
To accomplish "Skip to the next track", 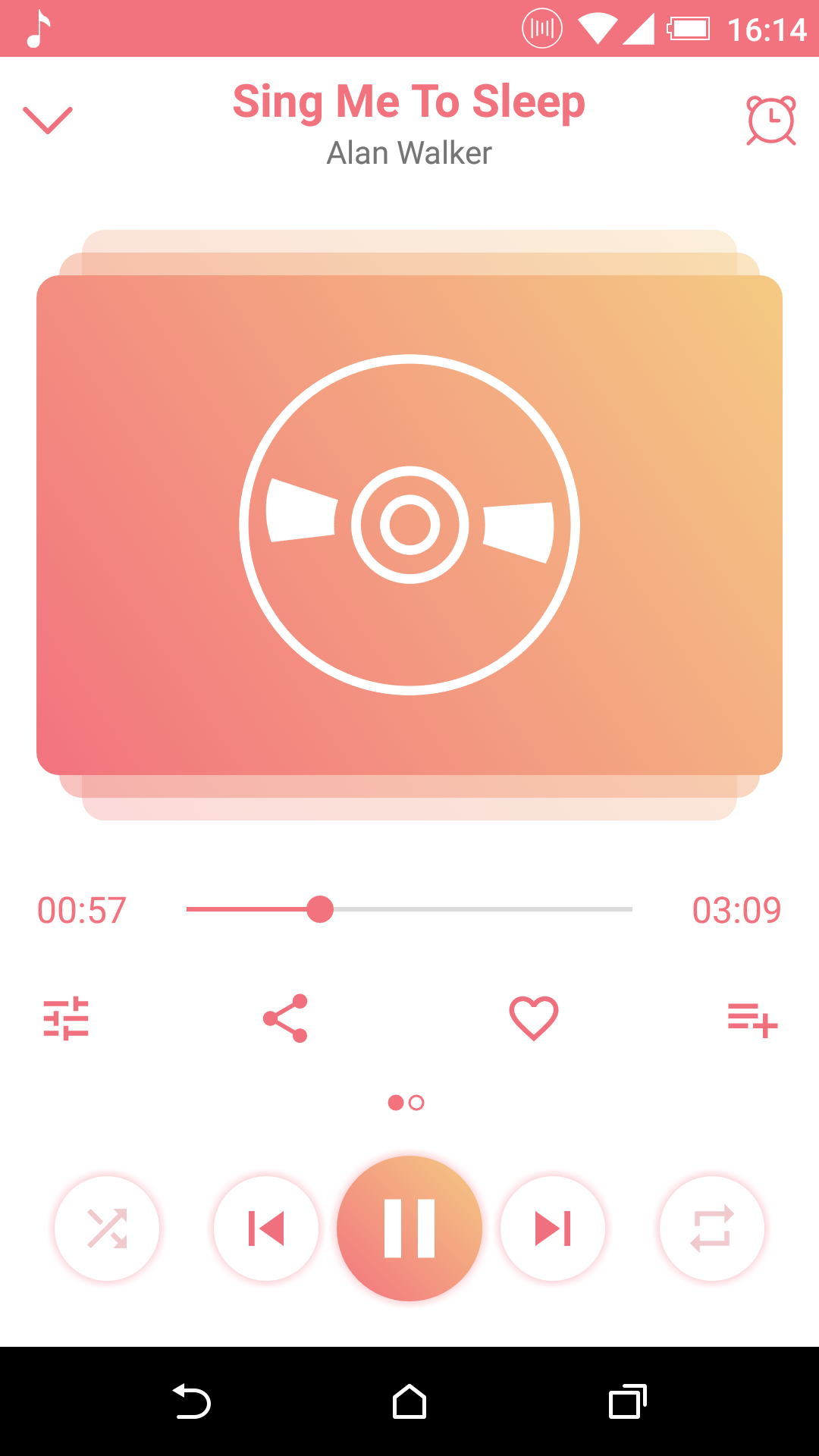I will [x=553, y=1228].
